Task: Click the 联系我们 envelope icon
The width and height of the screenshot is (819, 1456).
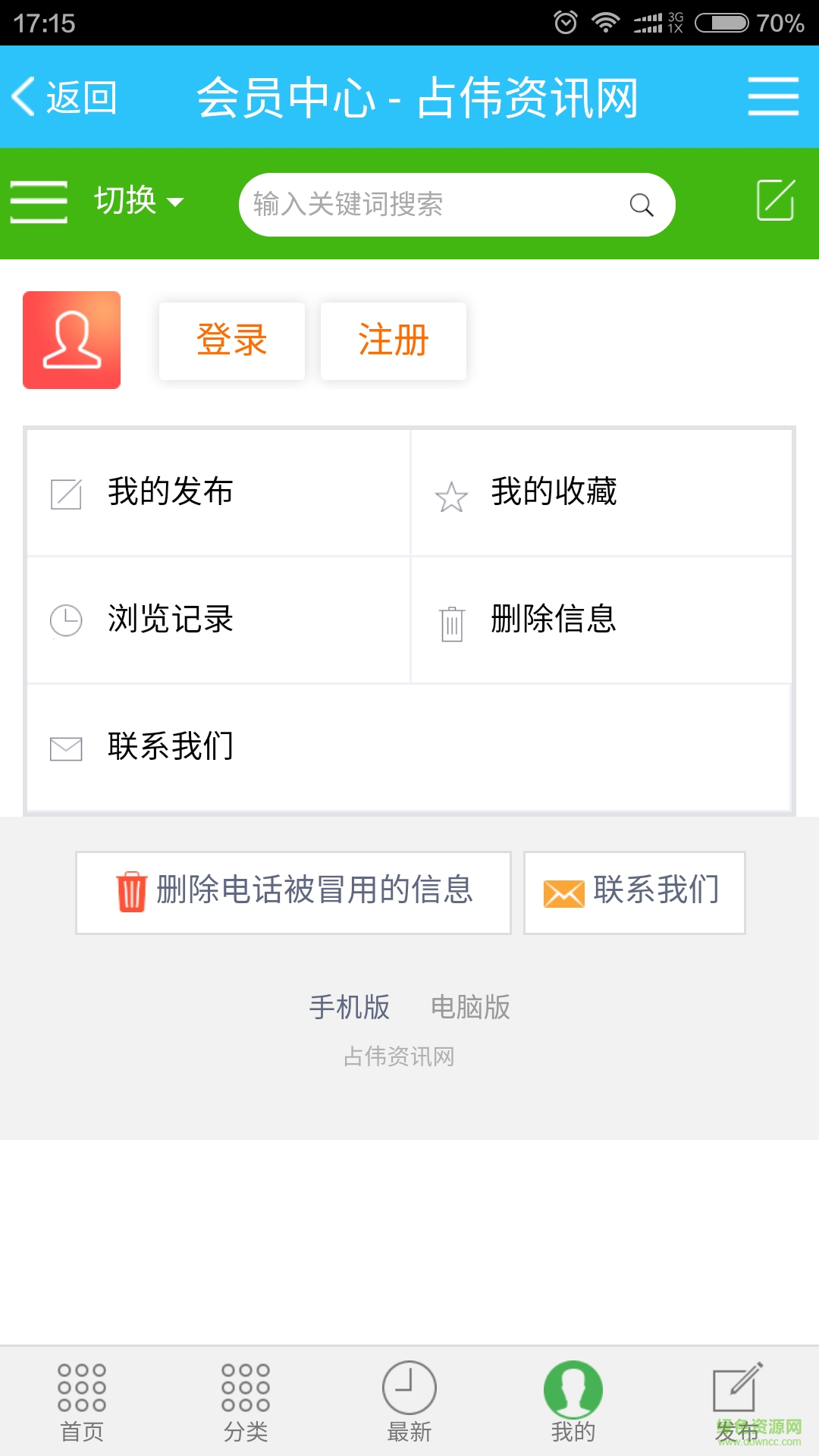Action: (x=66, y=749)
